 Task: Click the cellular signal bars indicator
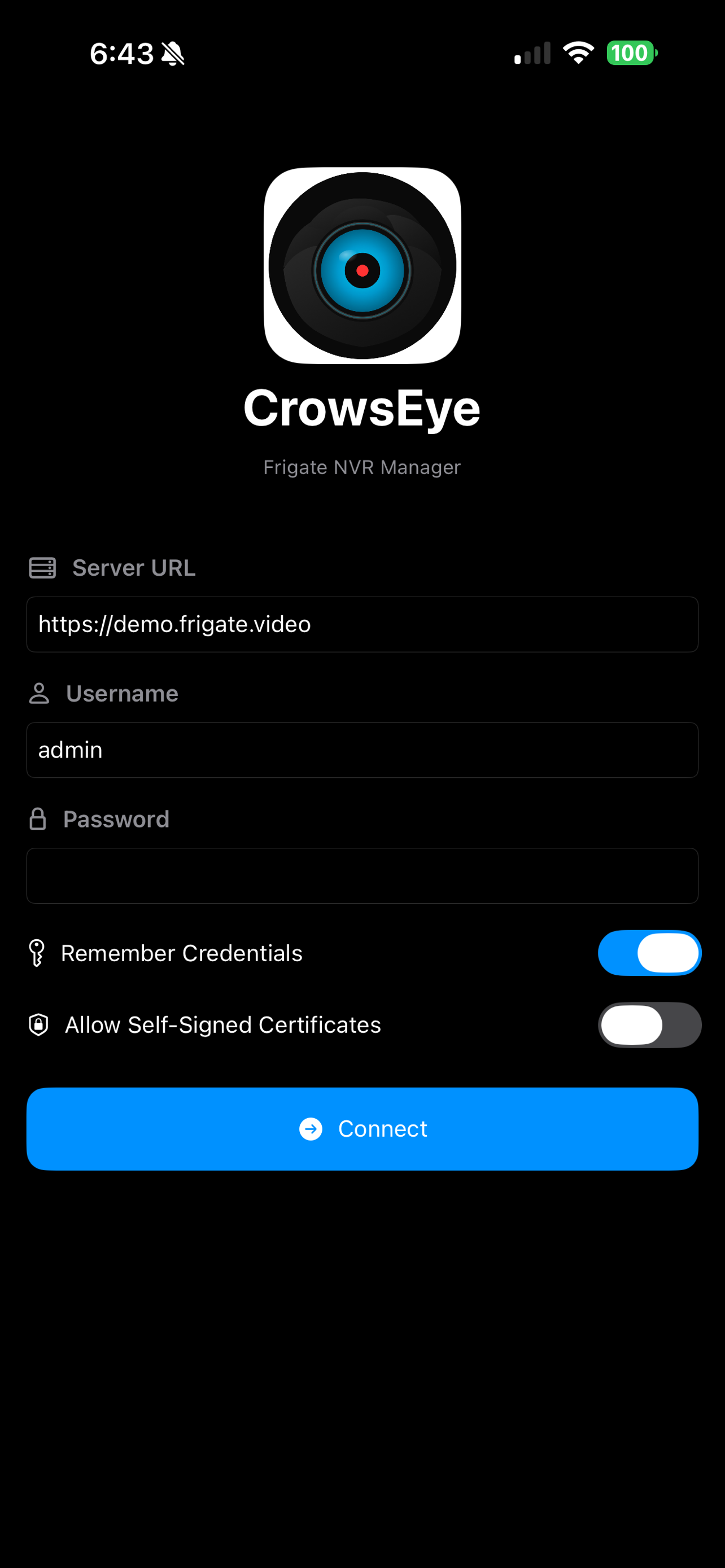pos(531,53)
